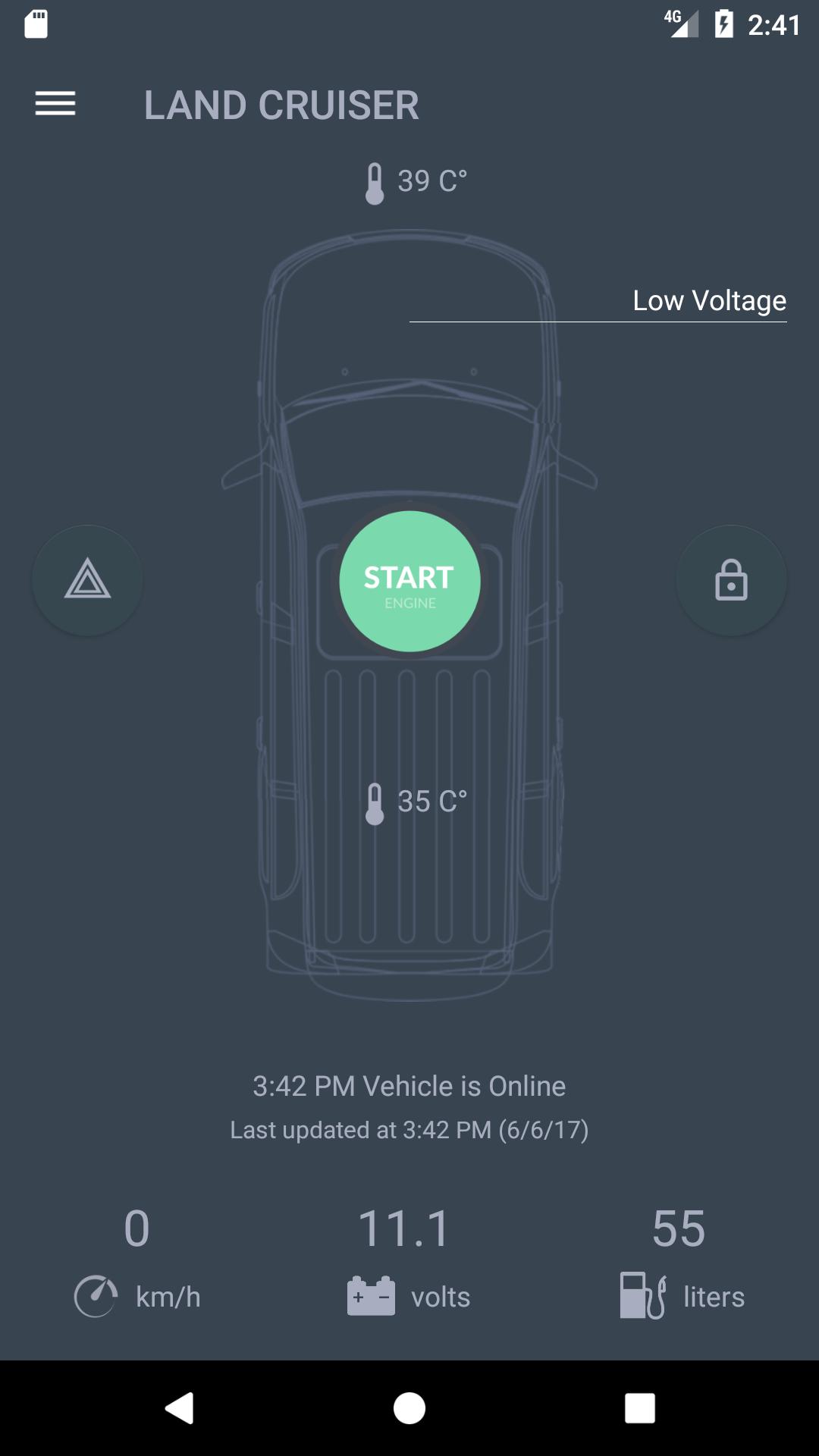This screenshot has height=1456, width=819.
Task: Activate the hazard lights button
Action: pos(88,581)
